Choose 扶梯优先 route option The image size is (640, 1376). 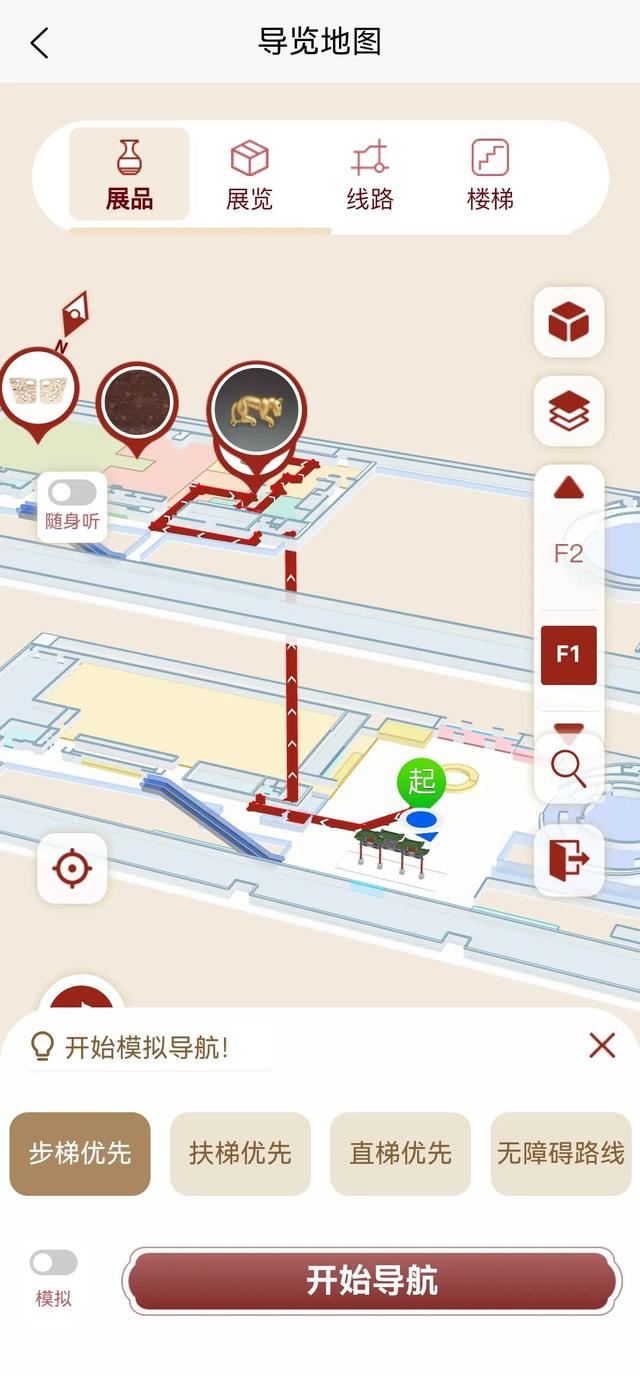[x=240, y=1153]
